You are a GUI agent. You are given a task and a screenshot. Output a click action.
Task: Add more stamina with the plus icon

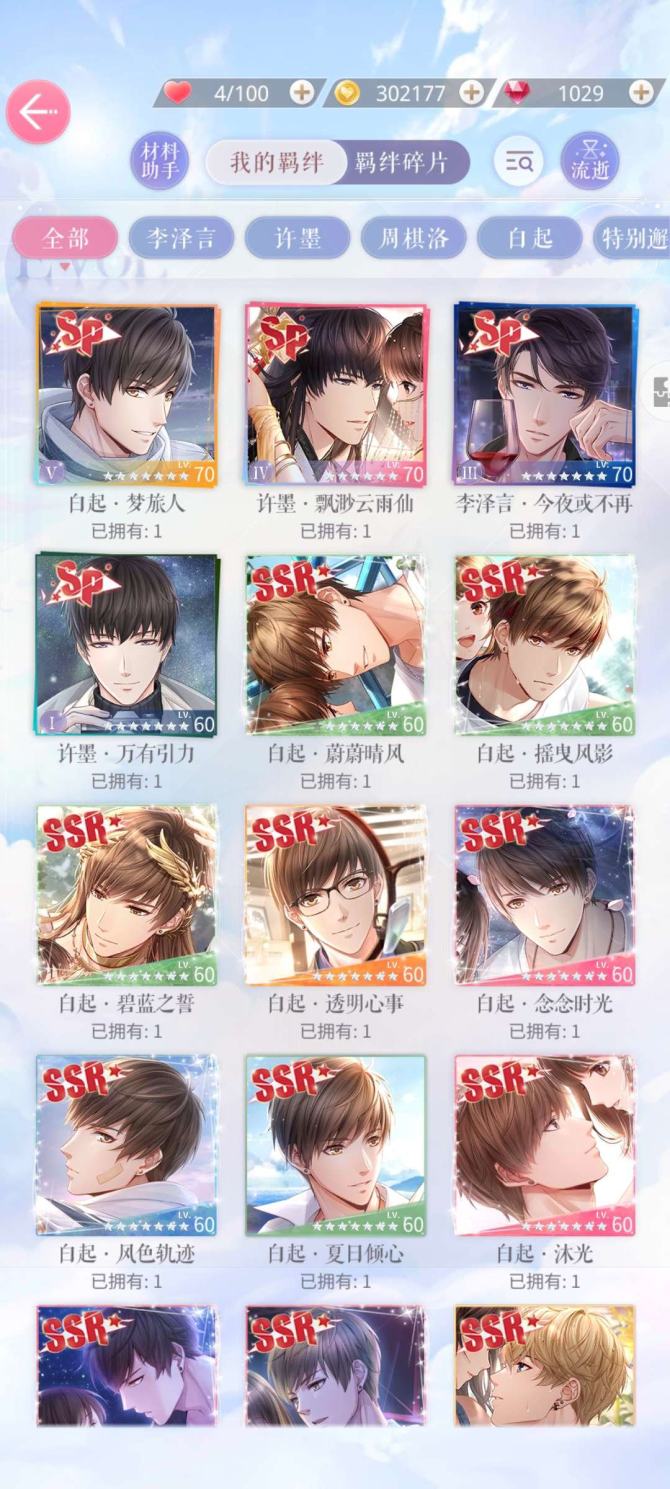pyautogui.click(x=301, y=93)
